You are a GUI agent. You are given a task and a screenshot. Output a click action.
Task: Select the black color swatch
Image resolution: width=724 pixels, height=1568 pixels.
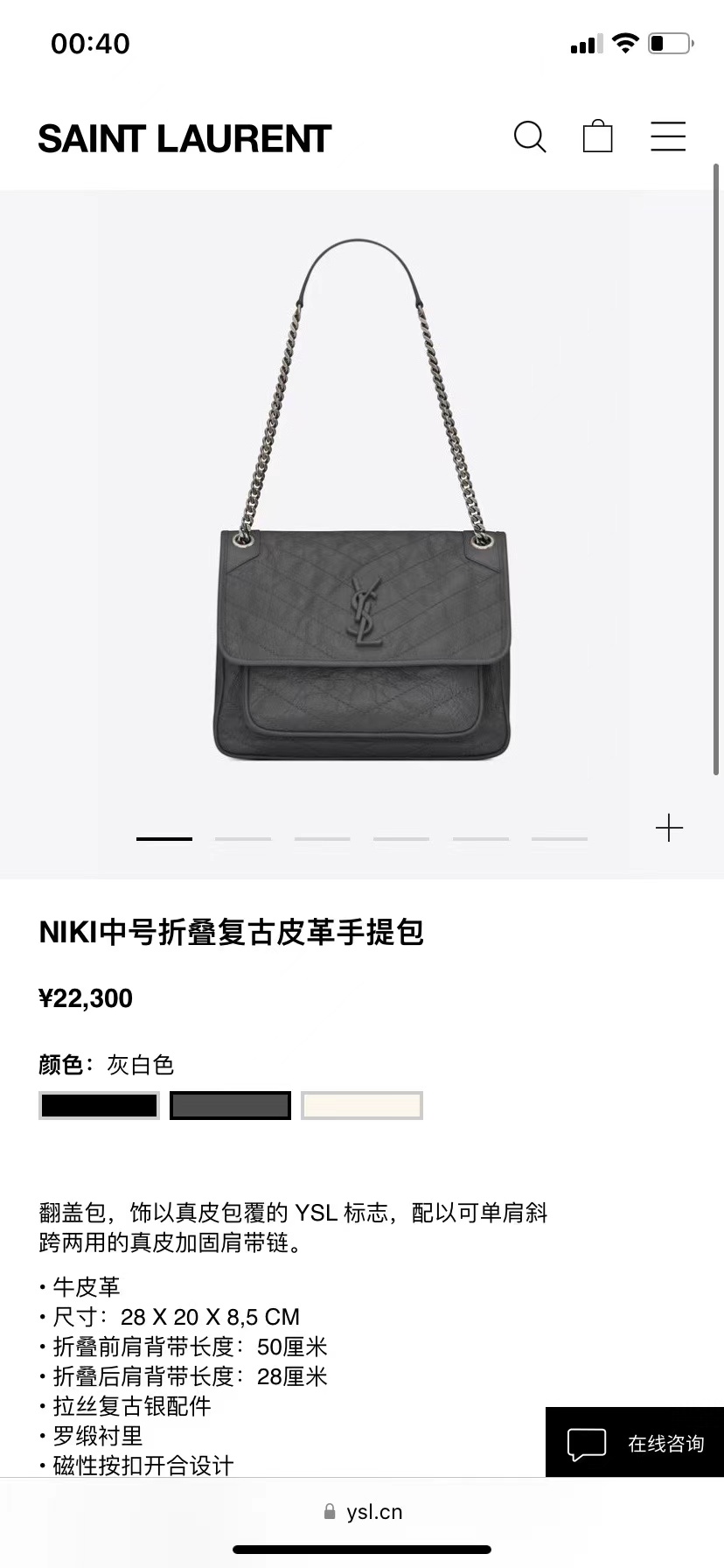click(99, 1105)
